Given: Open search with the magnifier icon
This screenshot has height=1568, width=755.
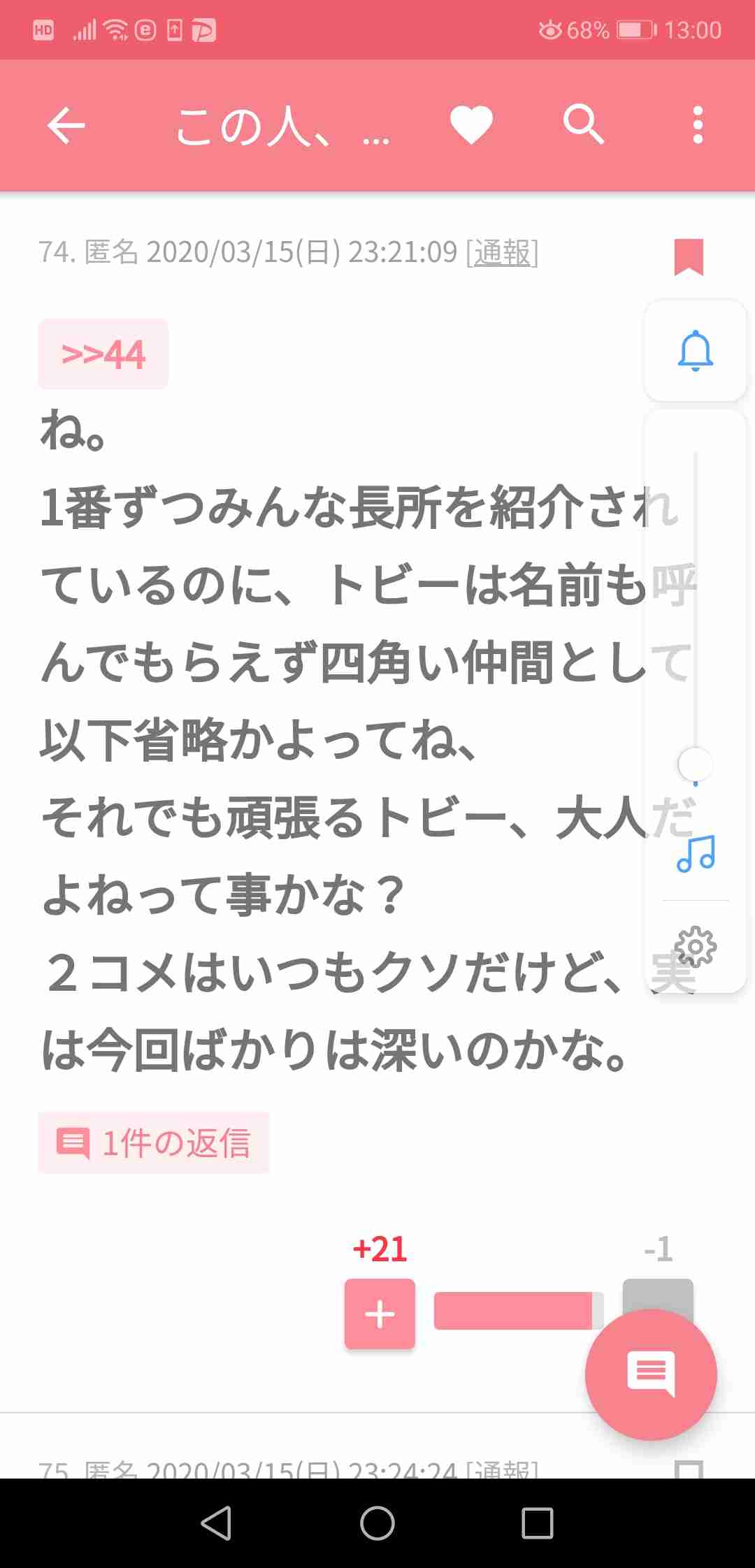Looking at the screenshot, I should click(584, 125).
